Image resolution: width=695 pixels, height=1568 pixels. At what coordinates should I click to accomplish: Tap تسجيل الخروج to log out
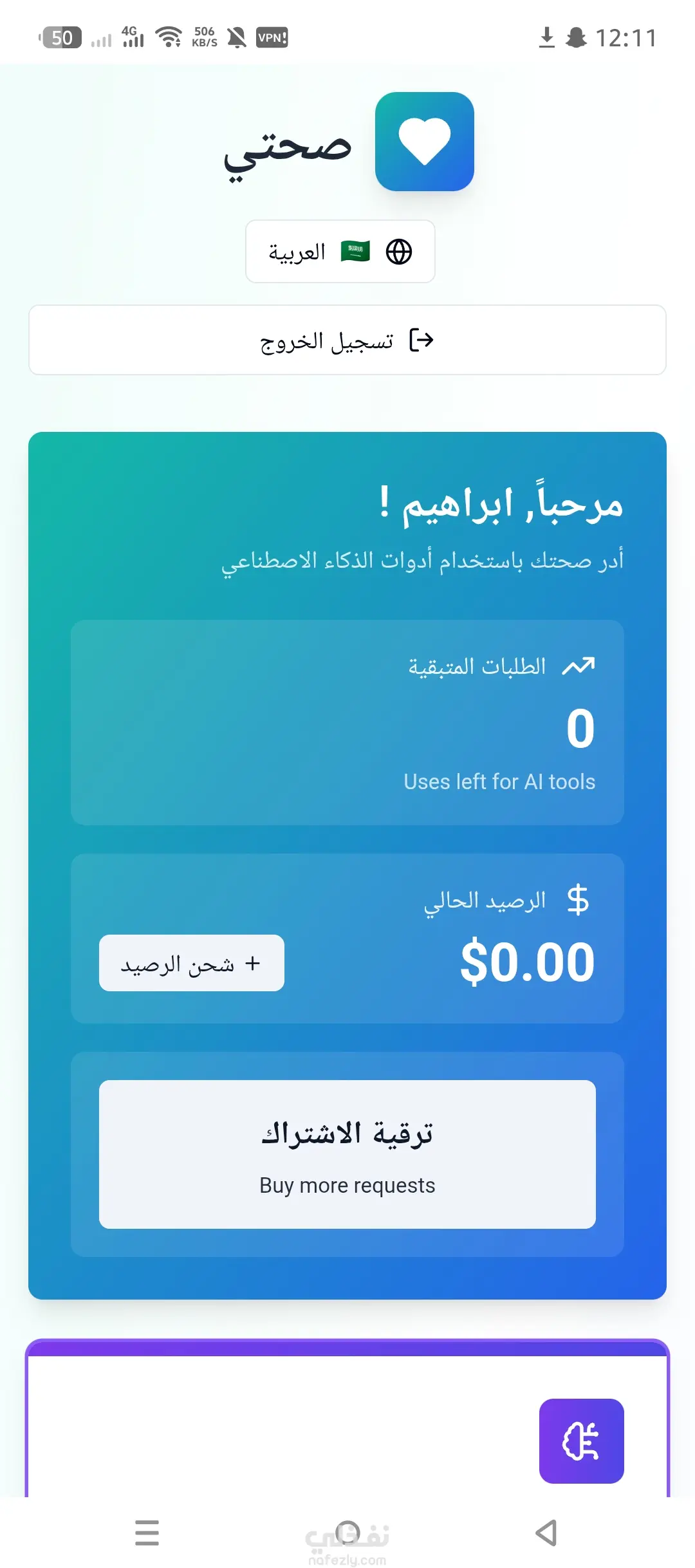tap(347, 340)
